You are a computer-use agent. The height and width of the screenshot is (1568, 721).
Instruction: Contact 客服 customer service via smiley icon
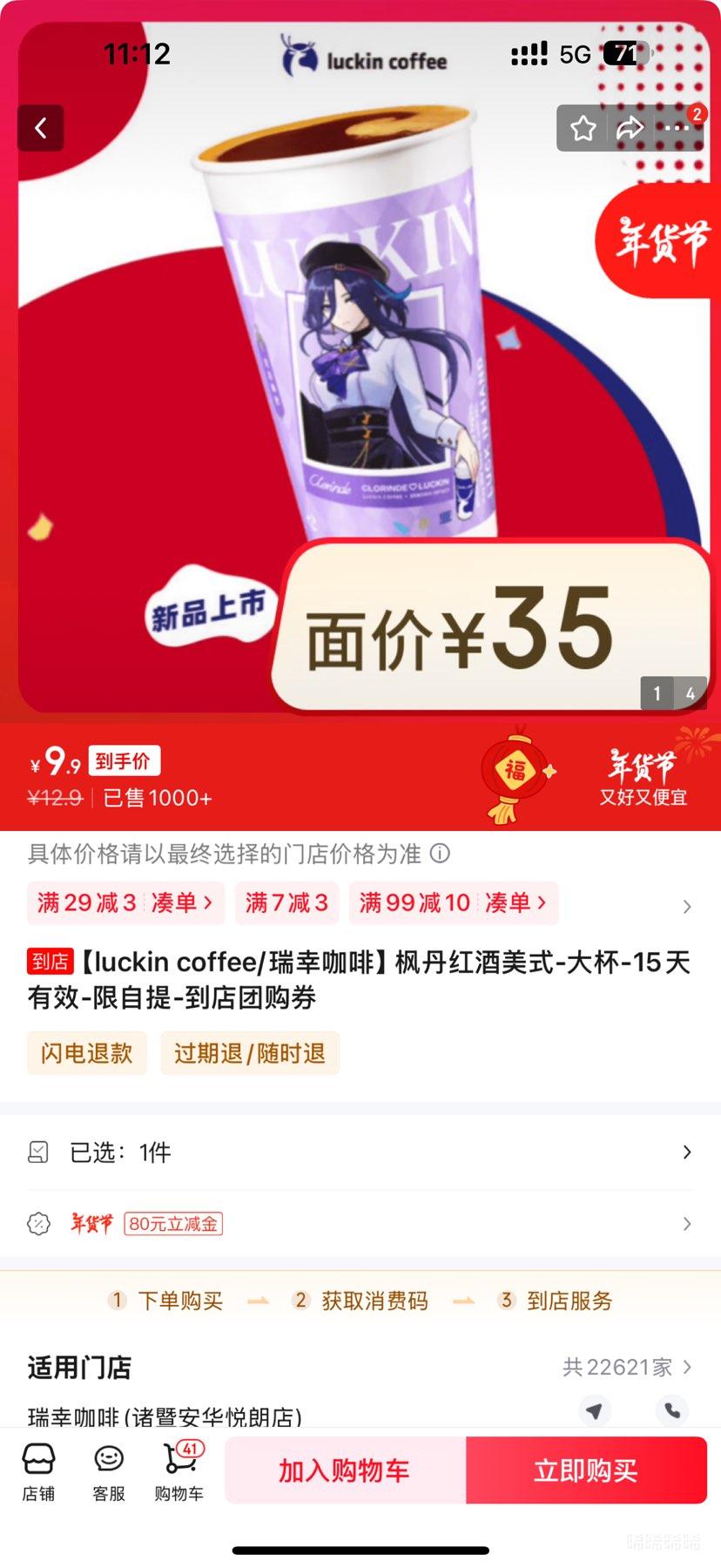[108, 1469]
